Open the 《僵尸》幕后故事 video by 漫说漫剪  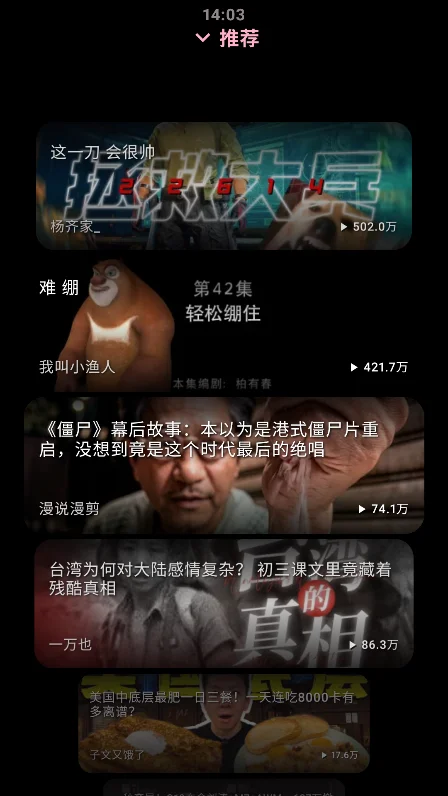(223, 466)
